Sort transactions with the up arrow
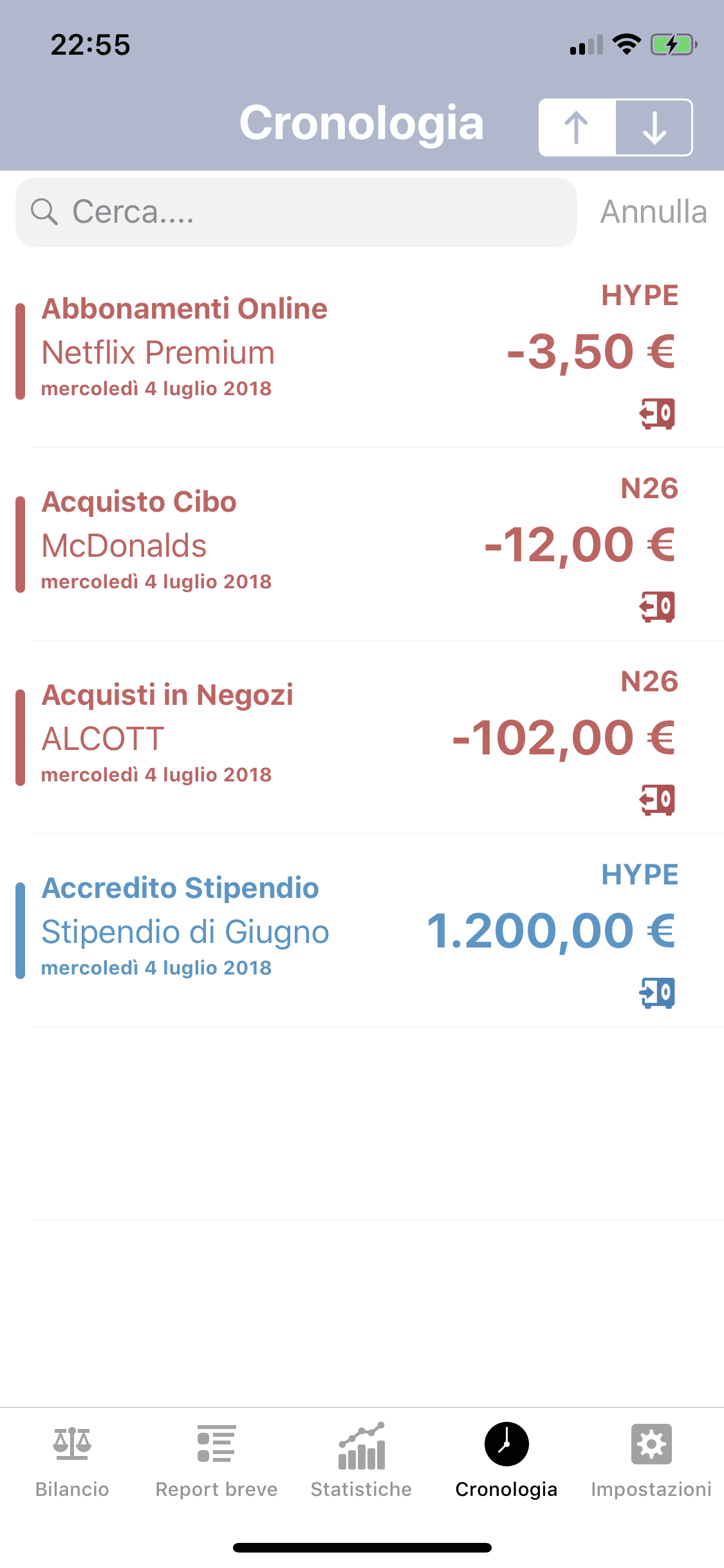Screen dimensions: 724x1568 [x=577, y=127]
